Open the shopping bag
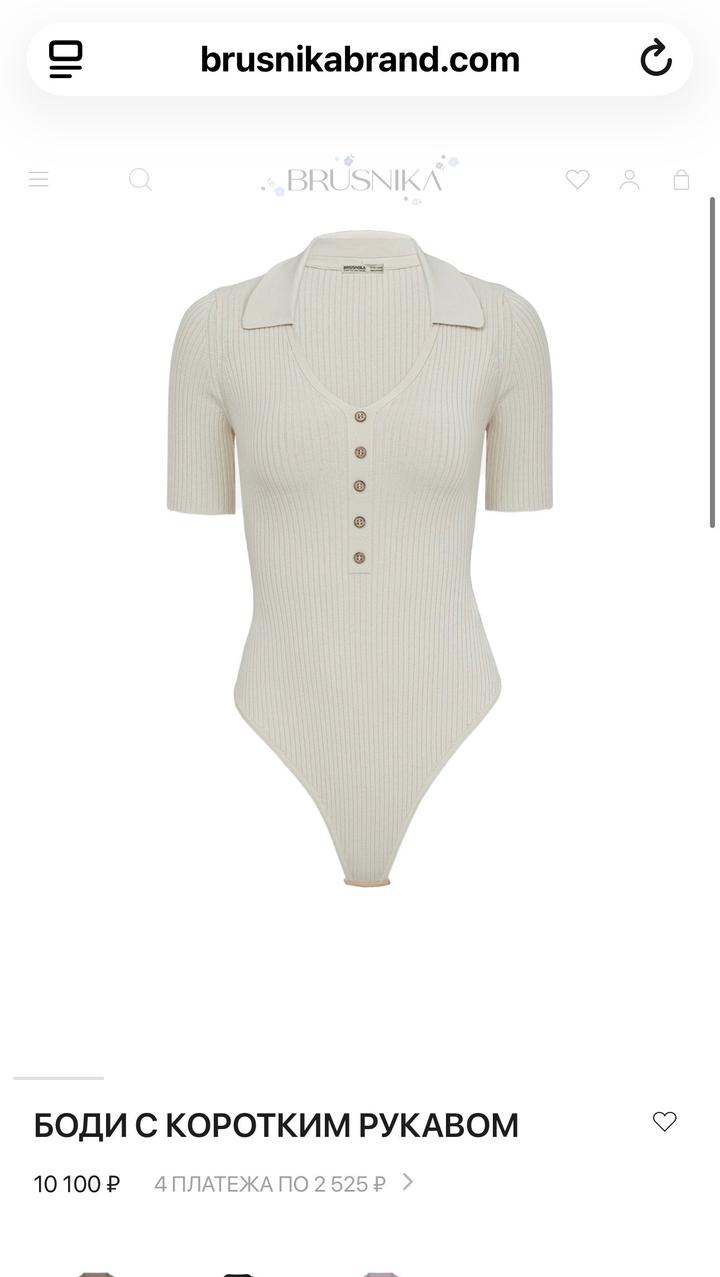Viewport: 720px width, 1277px height. pos(681,179)
